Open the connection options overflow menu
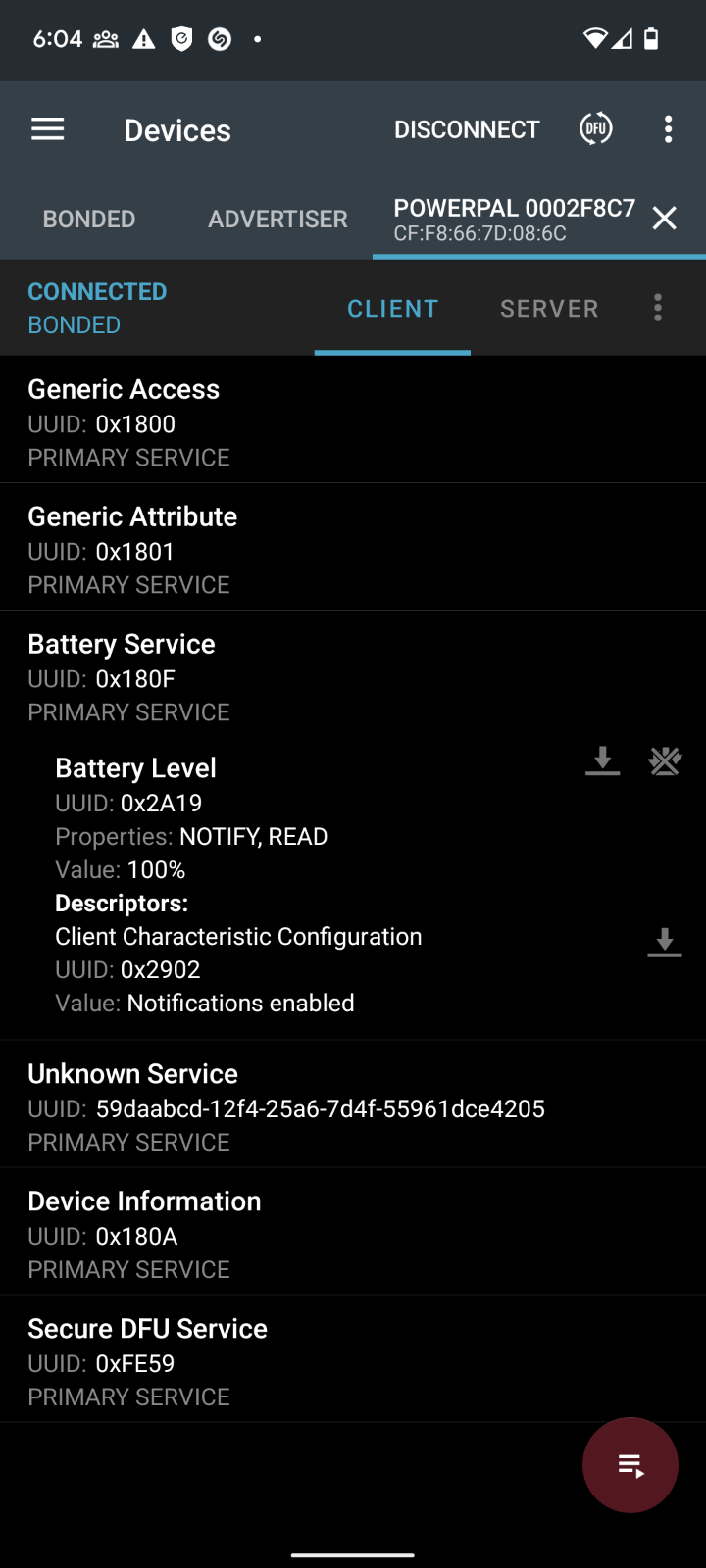Image resolution: width=706 pixels, height=1568 pixels. 658,308
